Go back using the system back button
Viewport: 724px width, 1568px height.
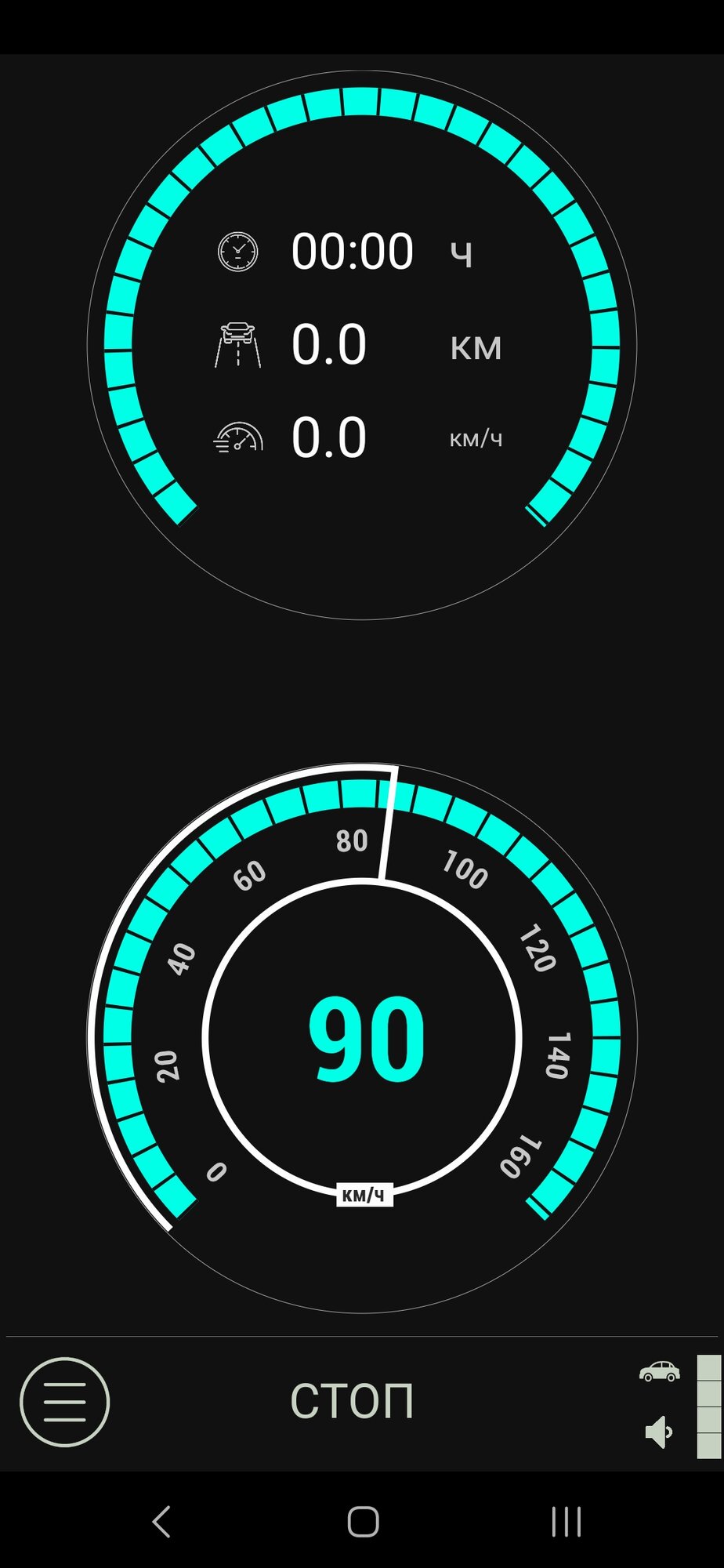(x=161, y=1522)
